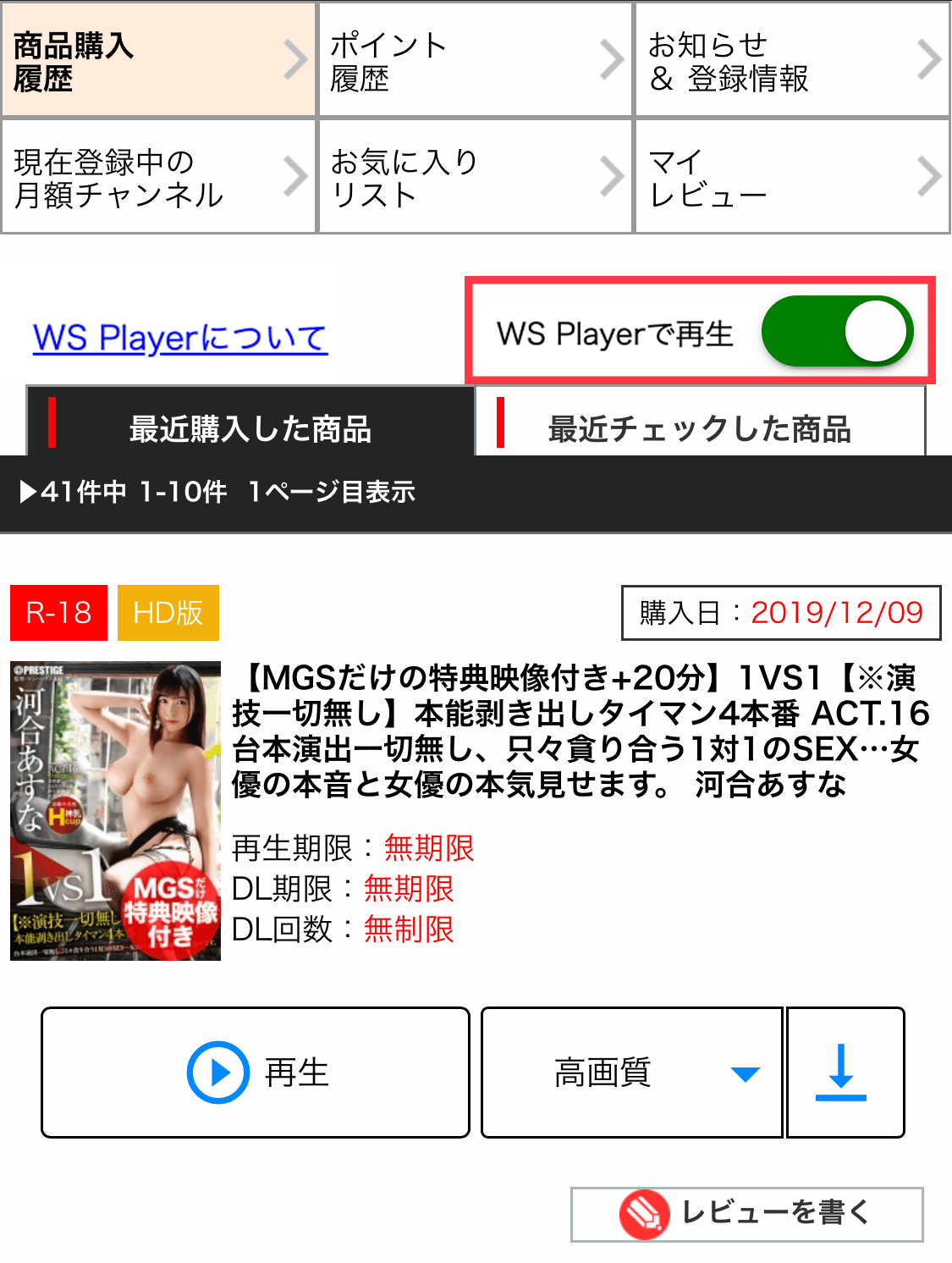Tap レビューを書く to write a review
Screen dimensions: 952x1263
coord(746,1214)
